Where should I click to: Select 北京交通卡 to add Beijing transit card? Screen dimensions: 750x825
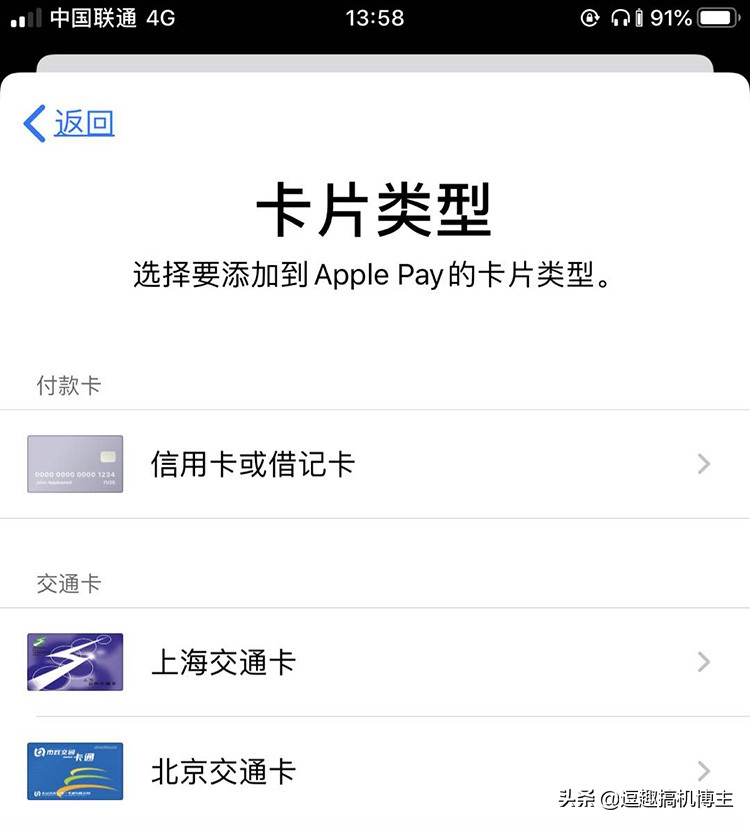pos(223,771)
